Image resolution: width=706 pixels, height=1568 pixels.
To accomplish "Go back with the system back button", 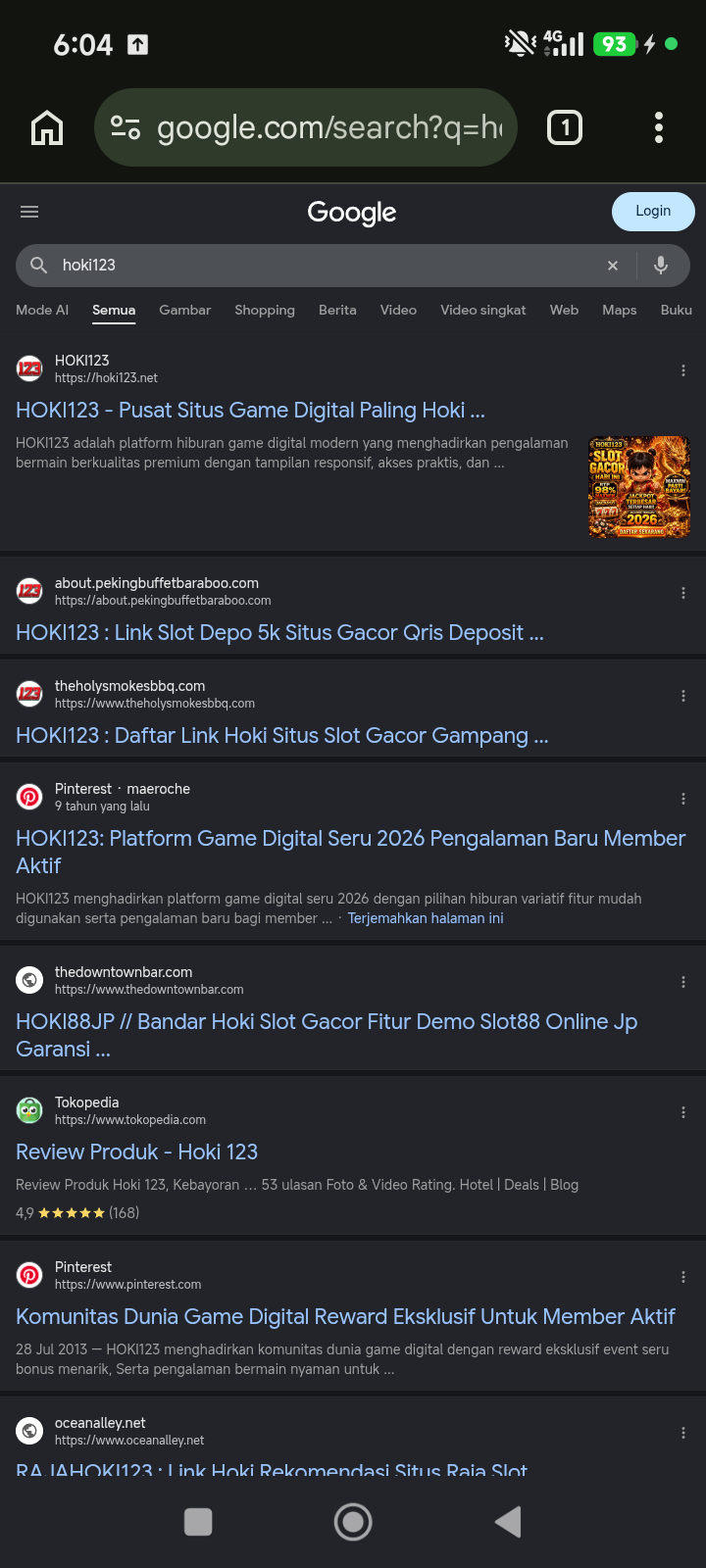I will click(x=508, y=1522).
